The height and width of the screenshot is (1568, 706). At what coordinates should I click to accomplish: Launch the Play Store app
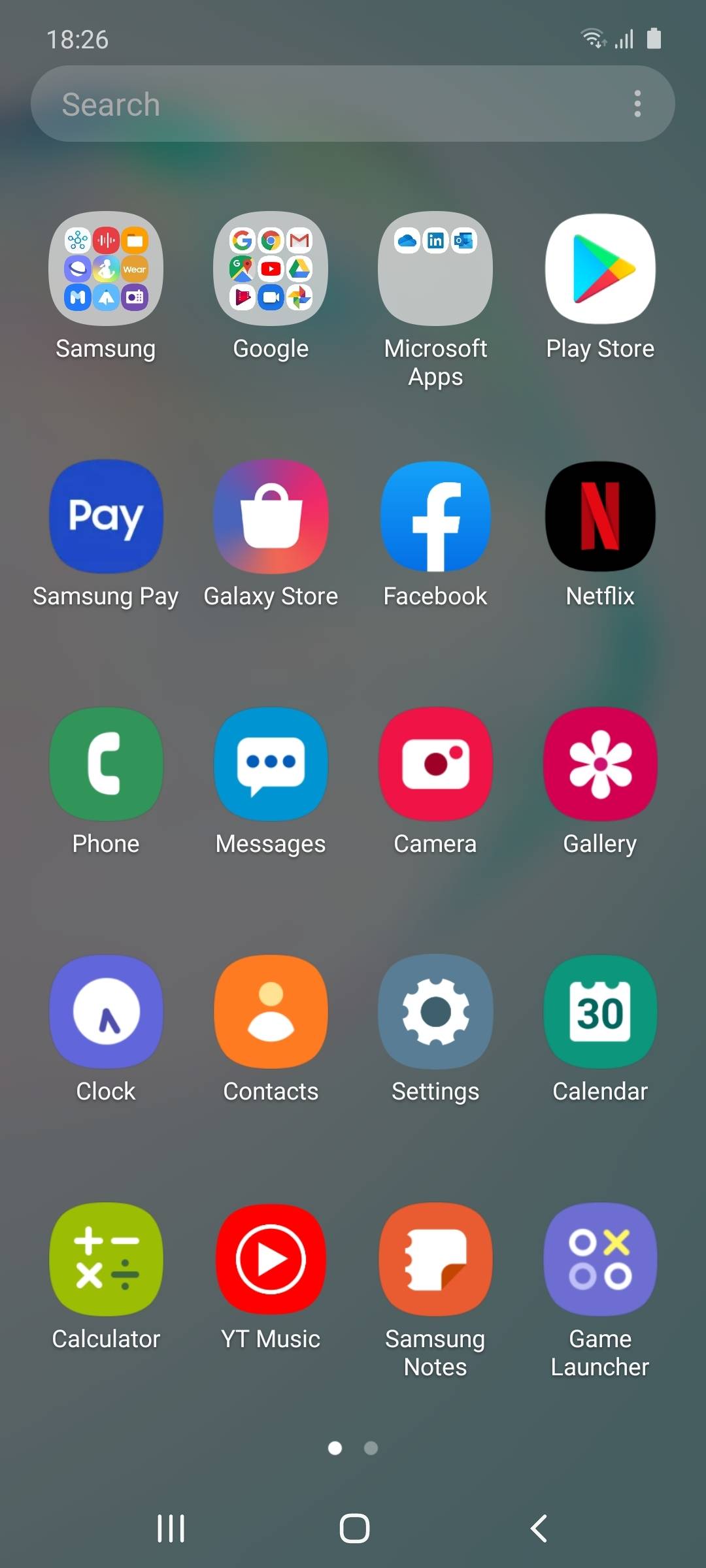[600, 269]
